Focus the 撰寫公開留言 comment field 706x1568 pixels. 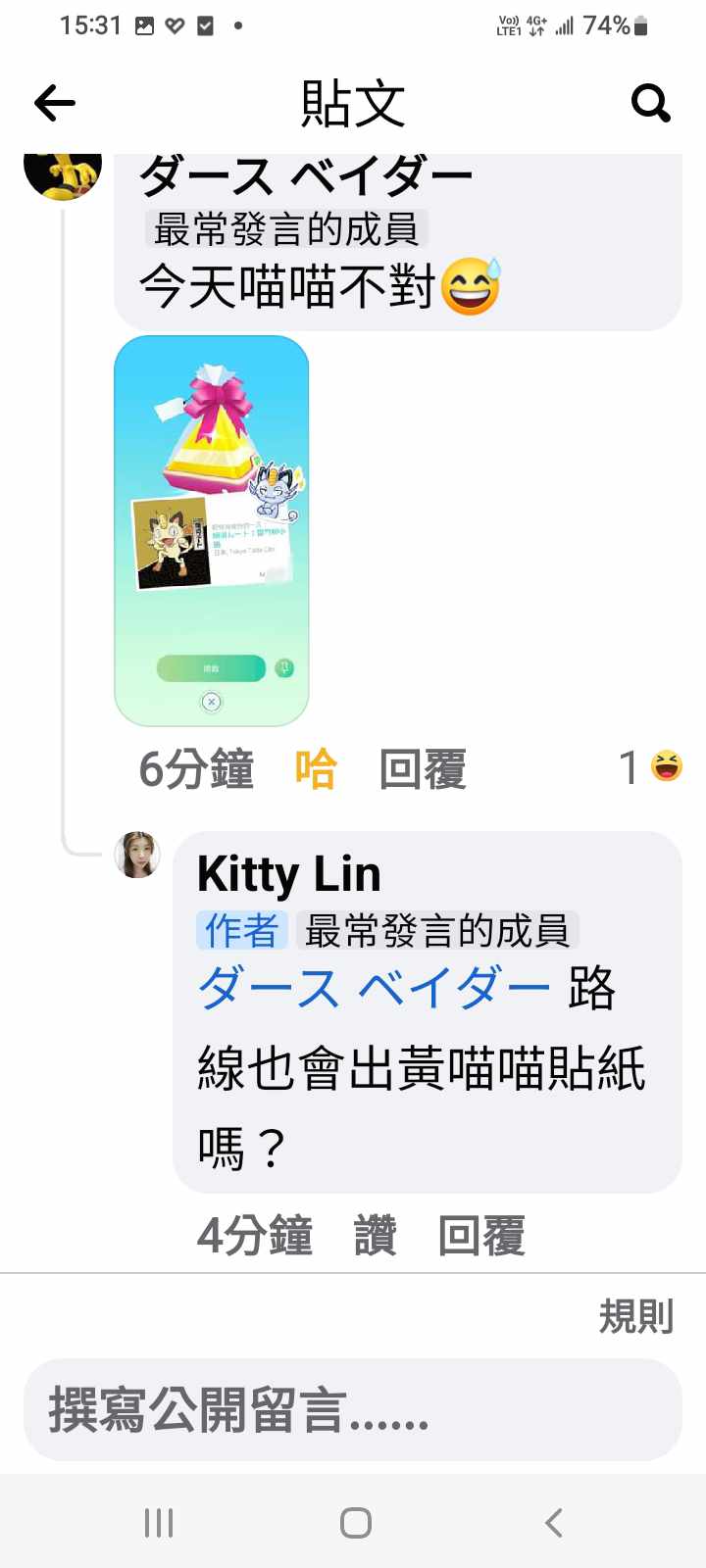[353, 1410]
